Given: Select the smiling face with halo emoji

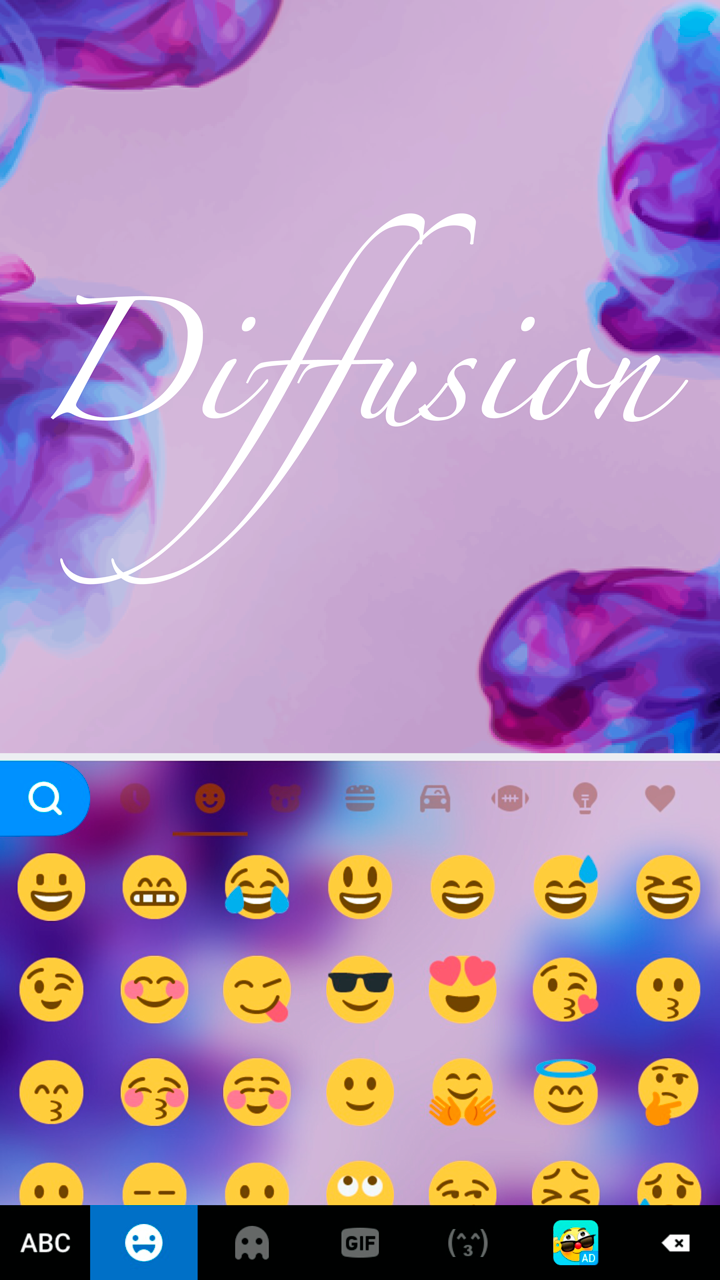Looking at the screenshot, I should (566, 1091).
